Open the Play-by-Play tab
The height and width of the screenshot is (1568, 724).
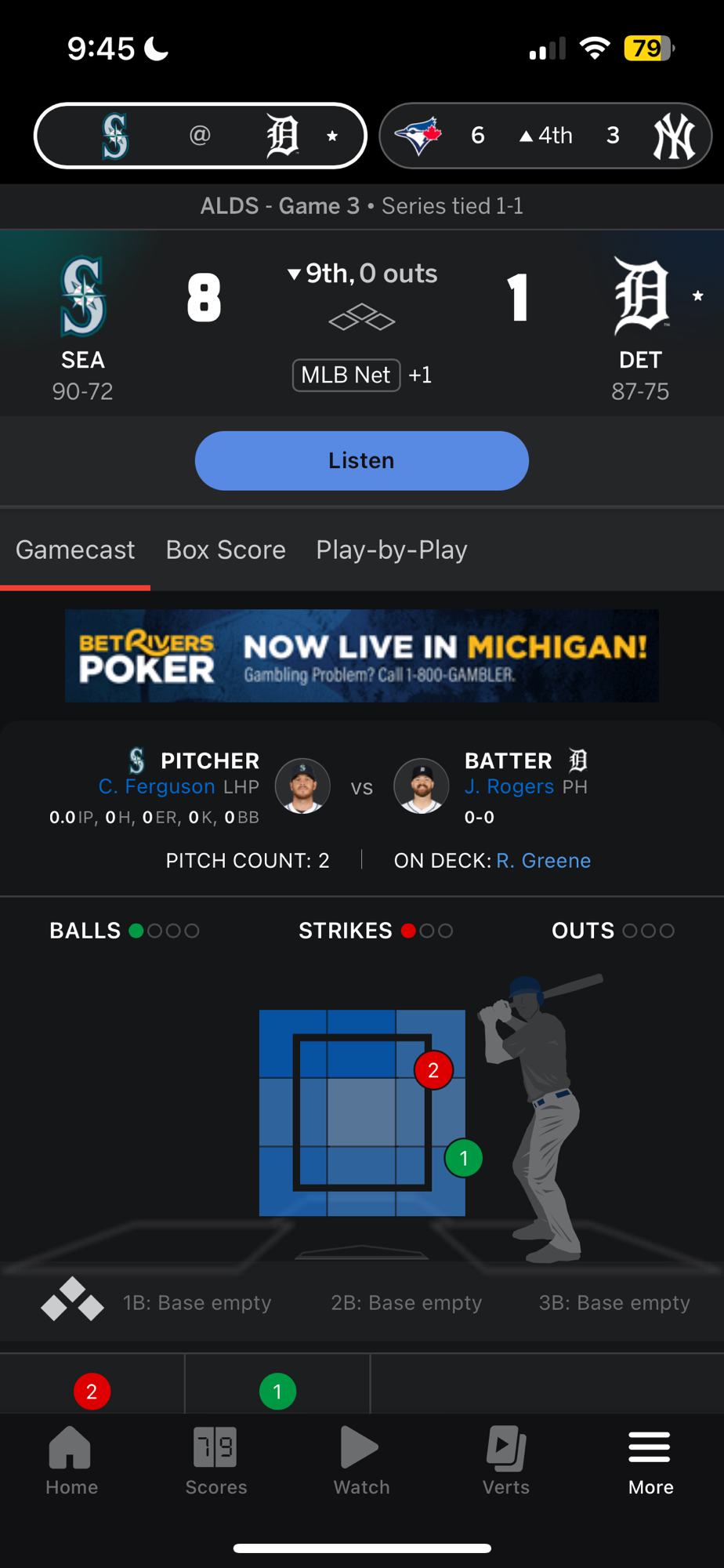[x=391, y=550]
